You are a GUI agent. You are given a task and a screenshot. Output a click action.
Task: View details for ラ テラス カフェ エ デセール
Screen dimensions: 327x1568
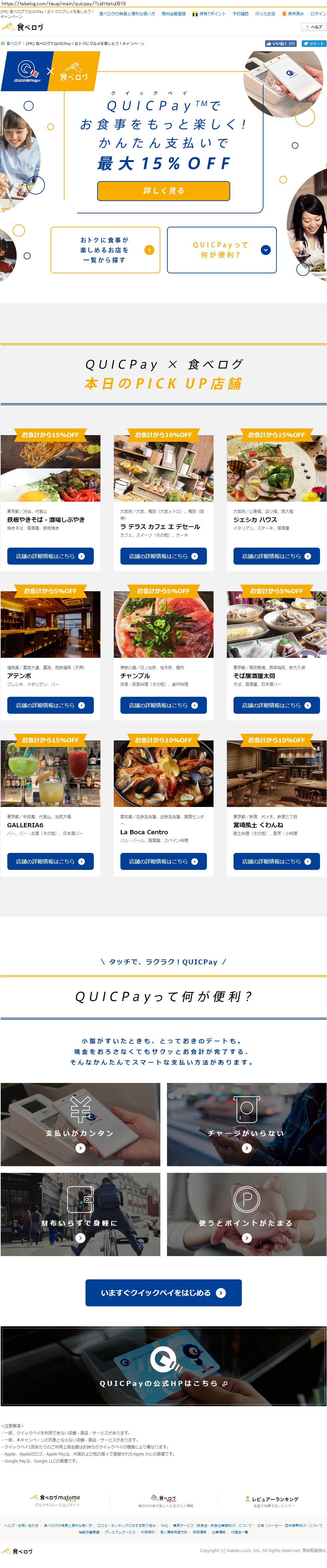[164, 556]
